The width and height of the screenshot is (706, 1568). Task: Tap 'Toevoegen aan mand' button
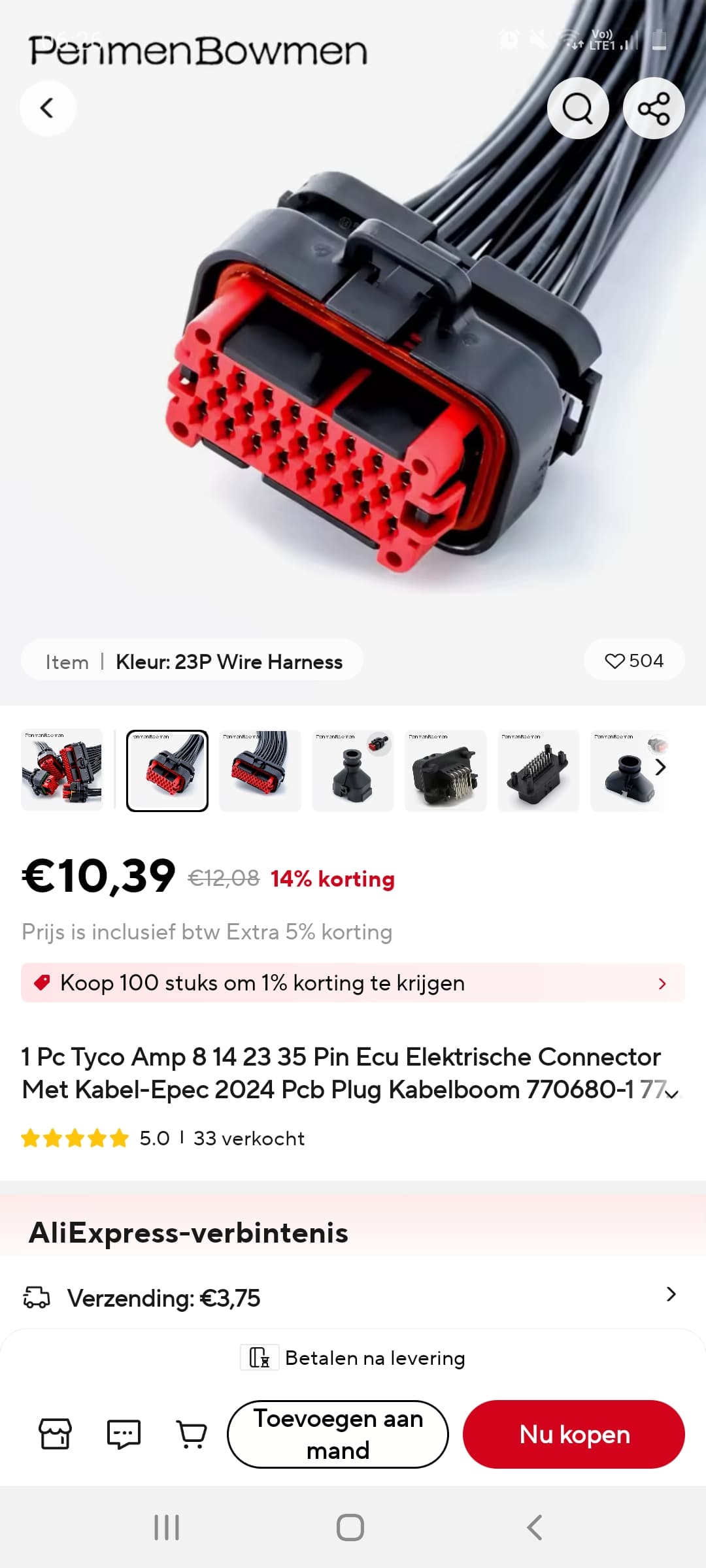(x=338, y=1434)
